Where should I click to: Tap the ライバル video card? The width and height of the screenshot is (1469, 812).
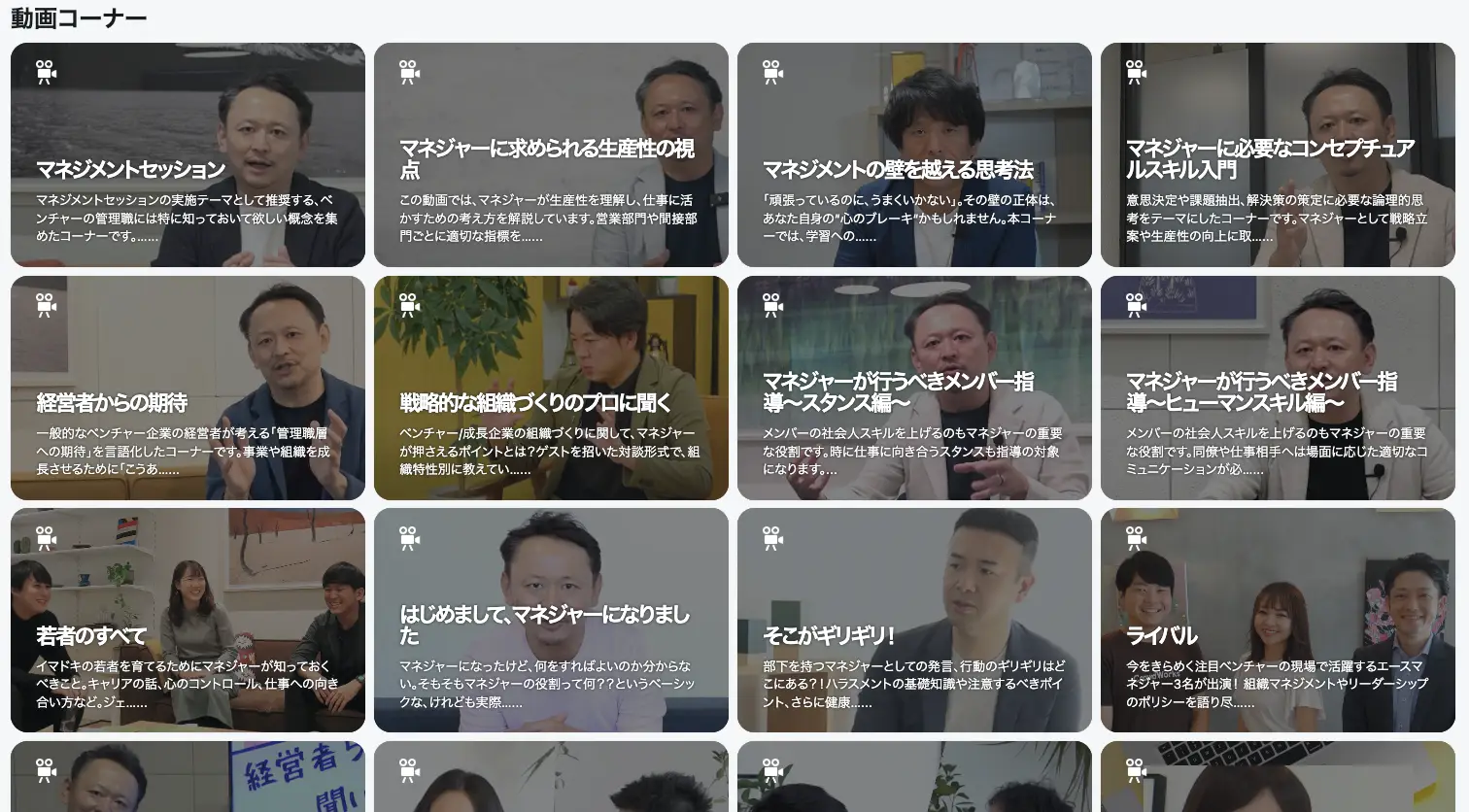[x=1278, y=621]
